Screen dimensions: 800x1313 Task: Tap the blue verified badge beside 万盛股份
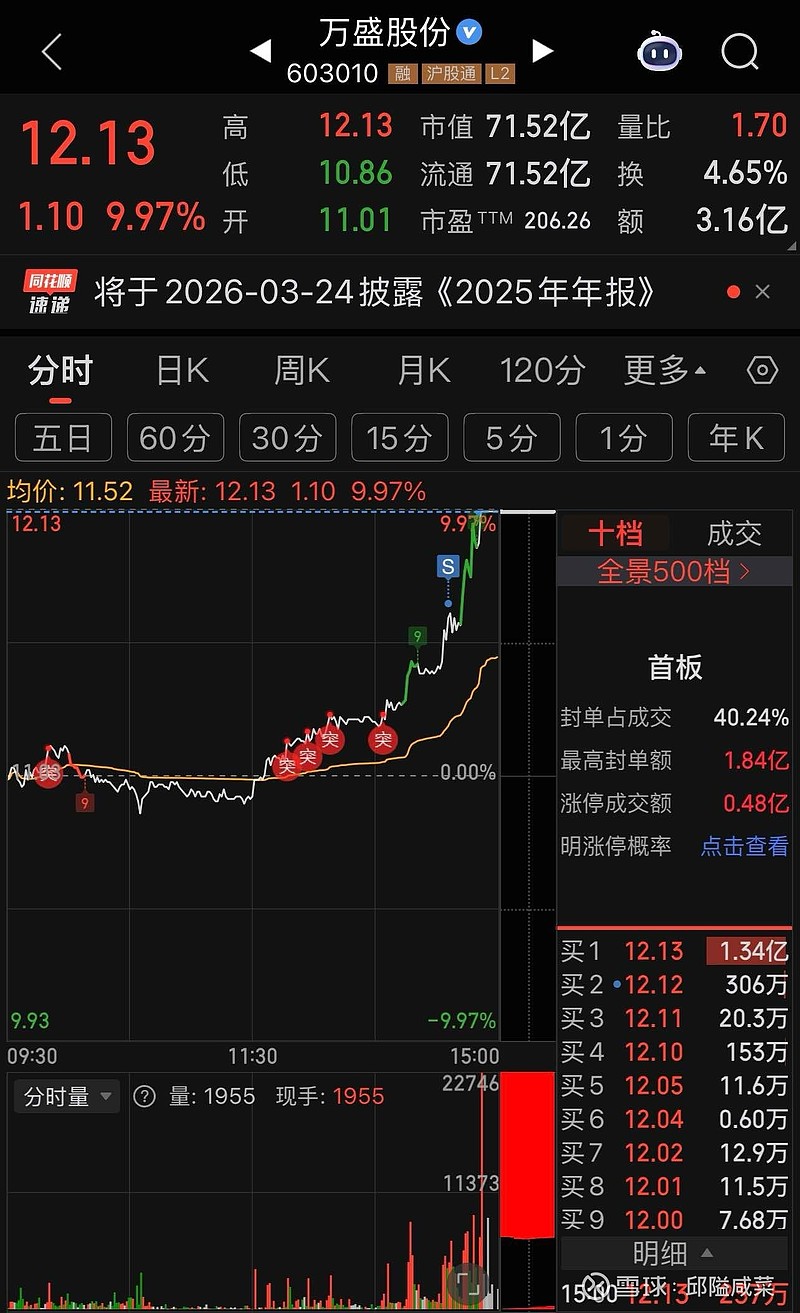point(467,32)
